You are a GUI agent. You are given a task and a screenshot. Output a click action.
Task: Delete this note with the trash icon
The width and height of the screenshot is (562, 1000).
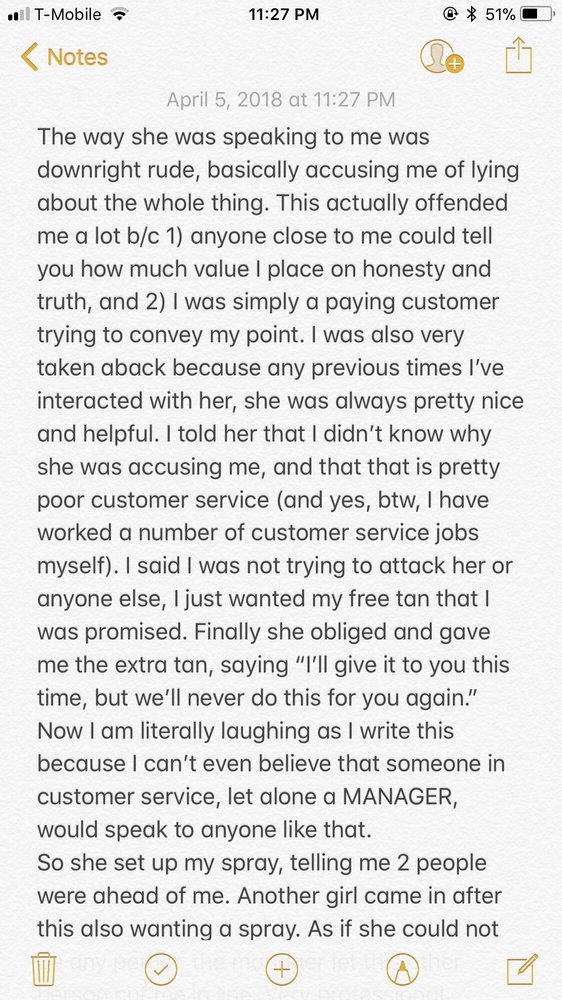pos(44,969)
